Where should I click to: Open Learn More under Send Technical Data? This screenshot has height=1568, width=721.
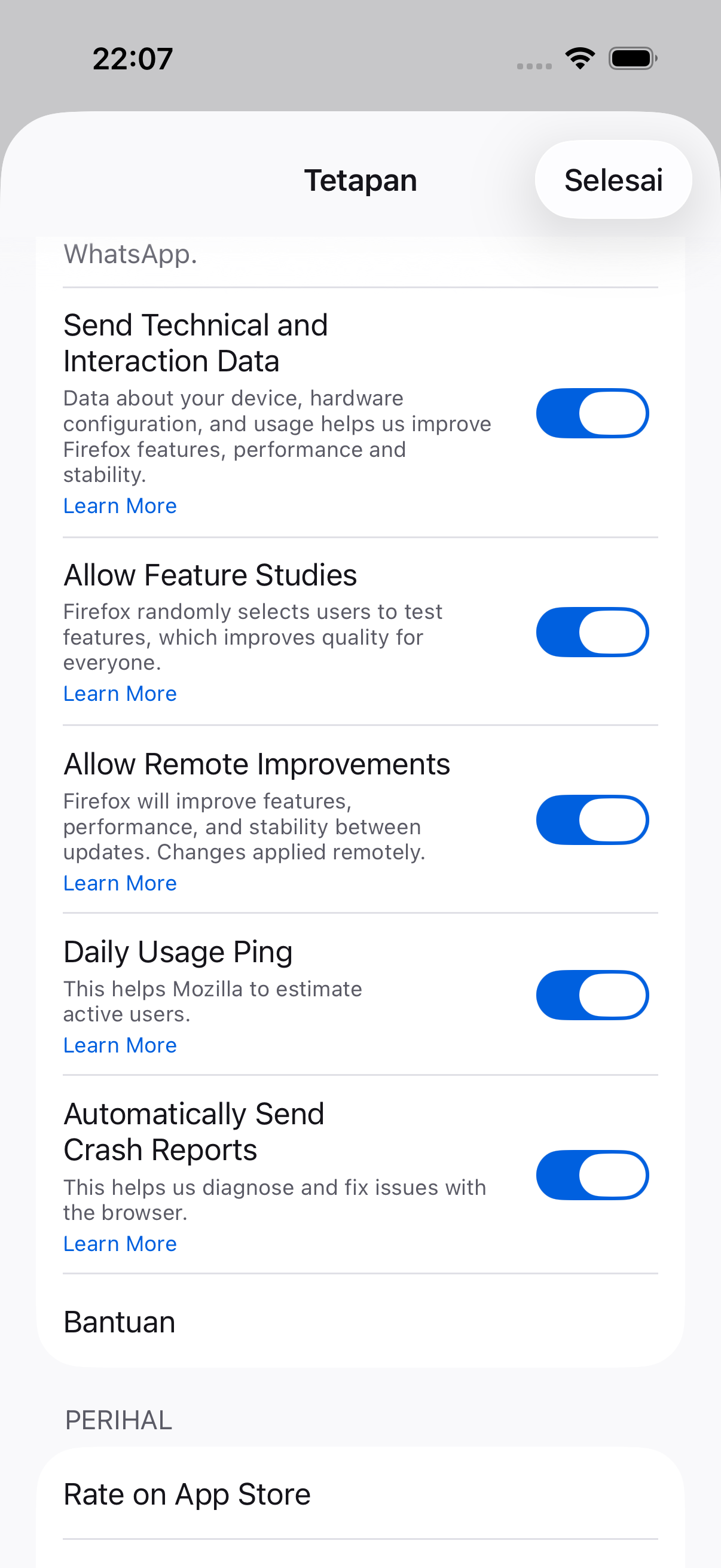(x=120, y=506)
